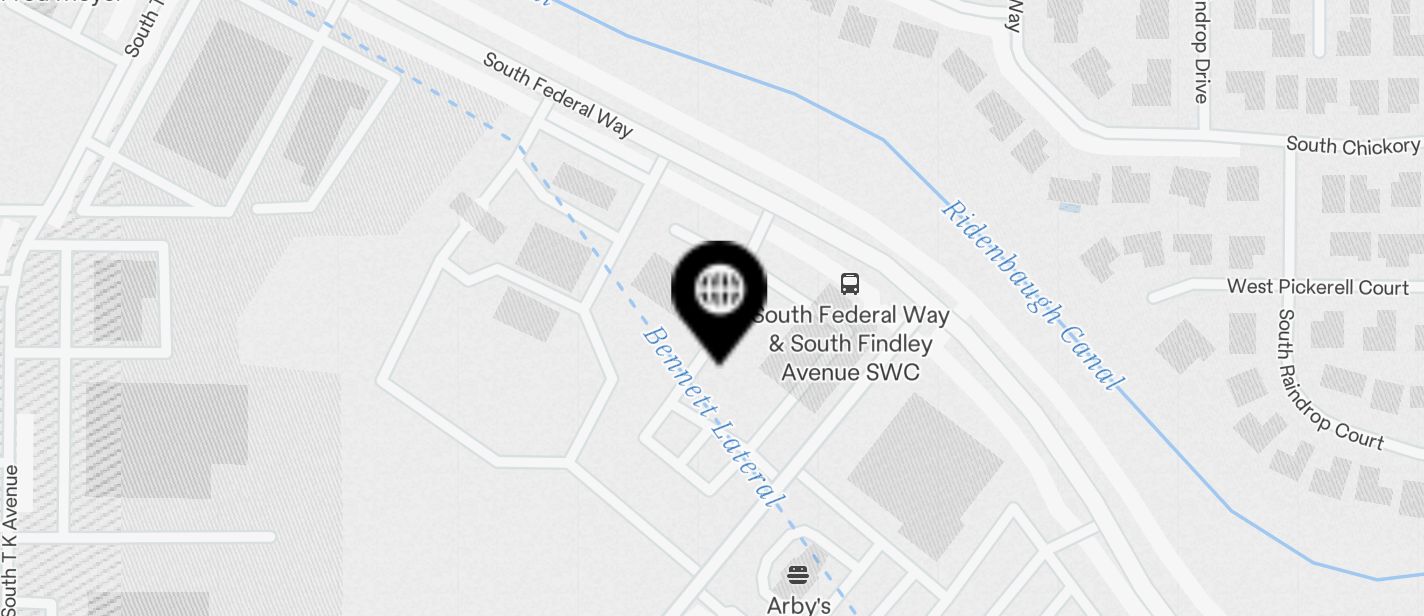This screenshot has height=616, width=1424.
Task: Open the Arby's restaurant marker
Action: (x=798, y=575)
